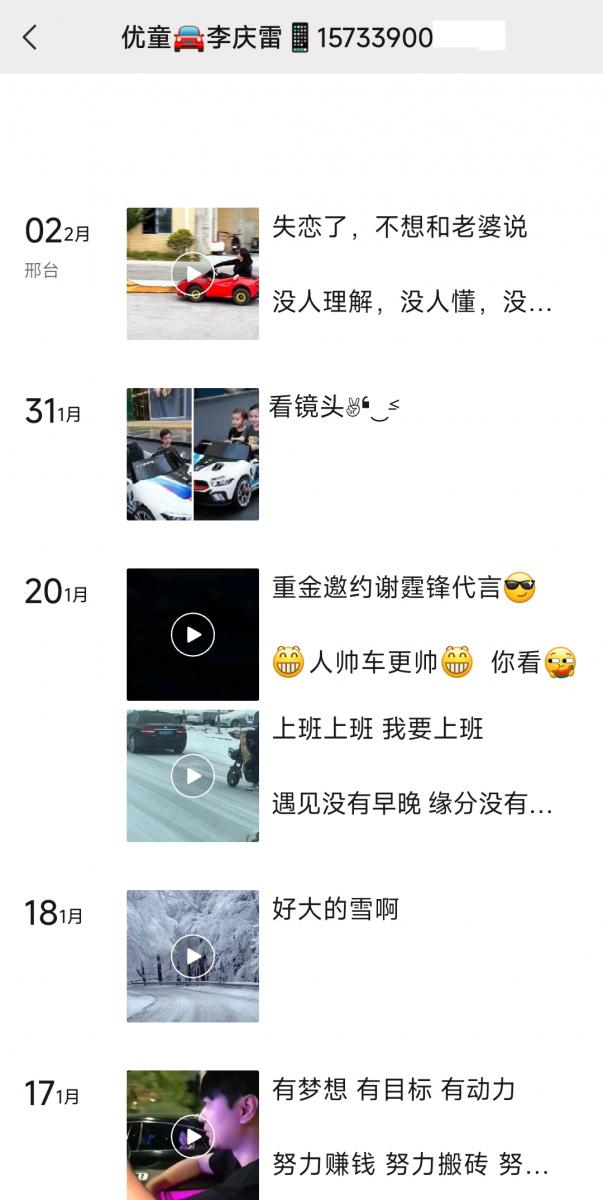Image resolution: width=603 pixels, height=1200 pixels.
Task: Play the 重金邀约谢霆锋代言 video
Action: tap(192, 634)
